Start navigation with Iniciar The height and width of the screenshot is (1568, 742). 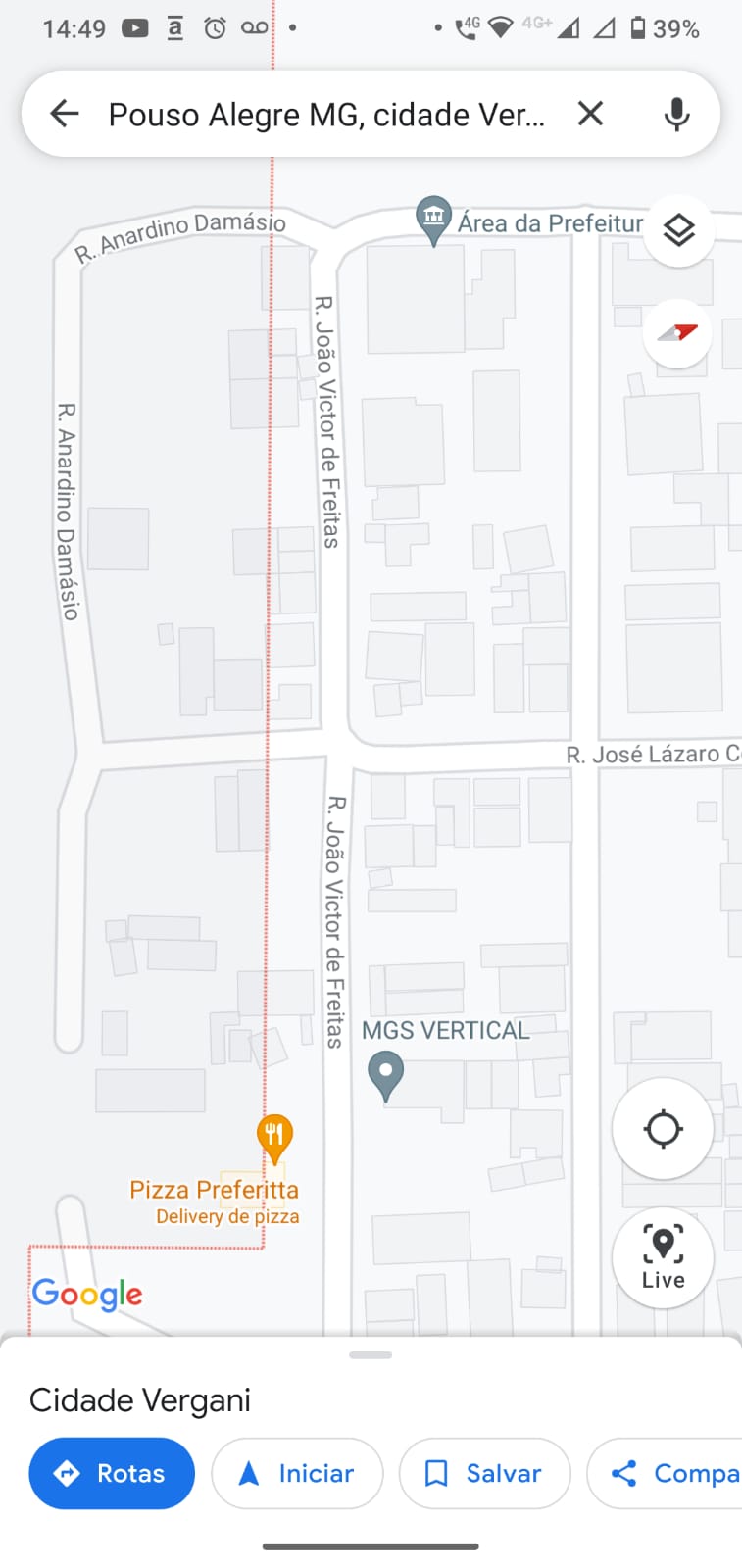[x=297, y=1473]
